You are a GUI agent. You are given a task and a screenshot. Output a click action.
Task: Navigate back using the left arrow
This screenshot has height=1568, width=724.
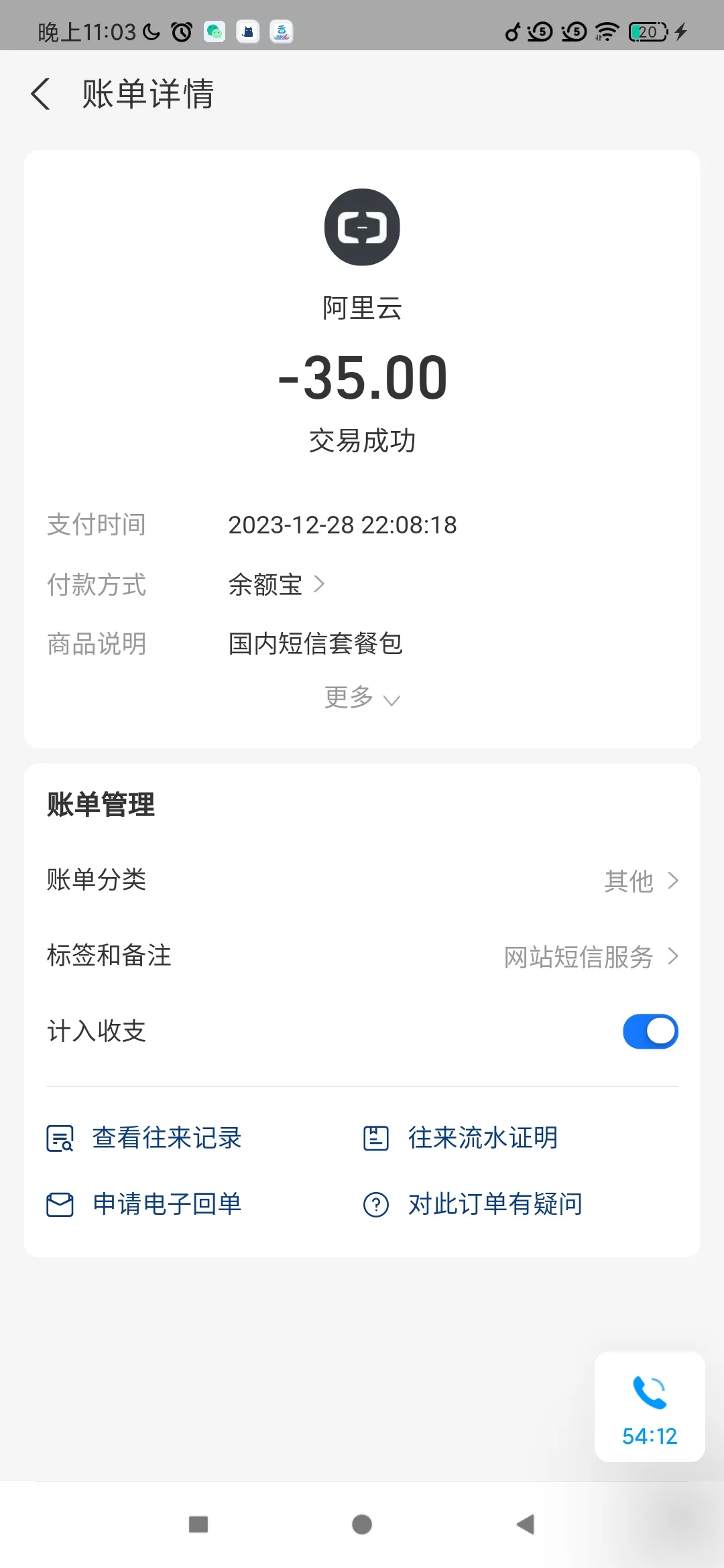point(40,94)
